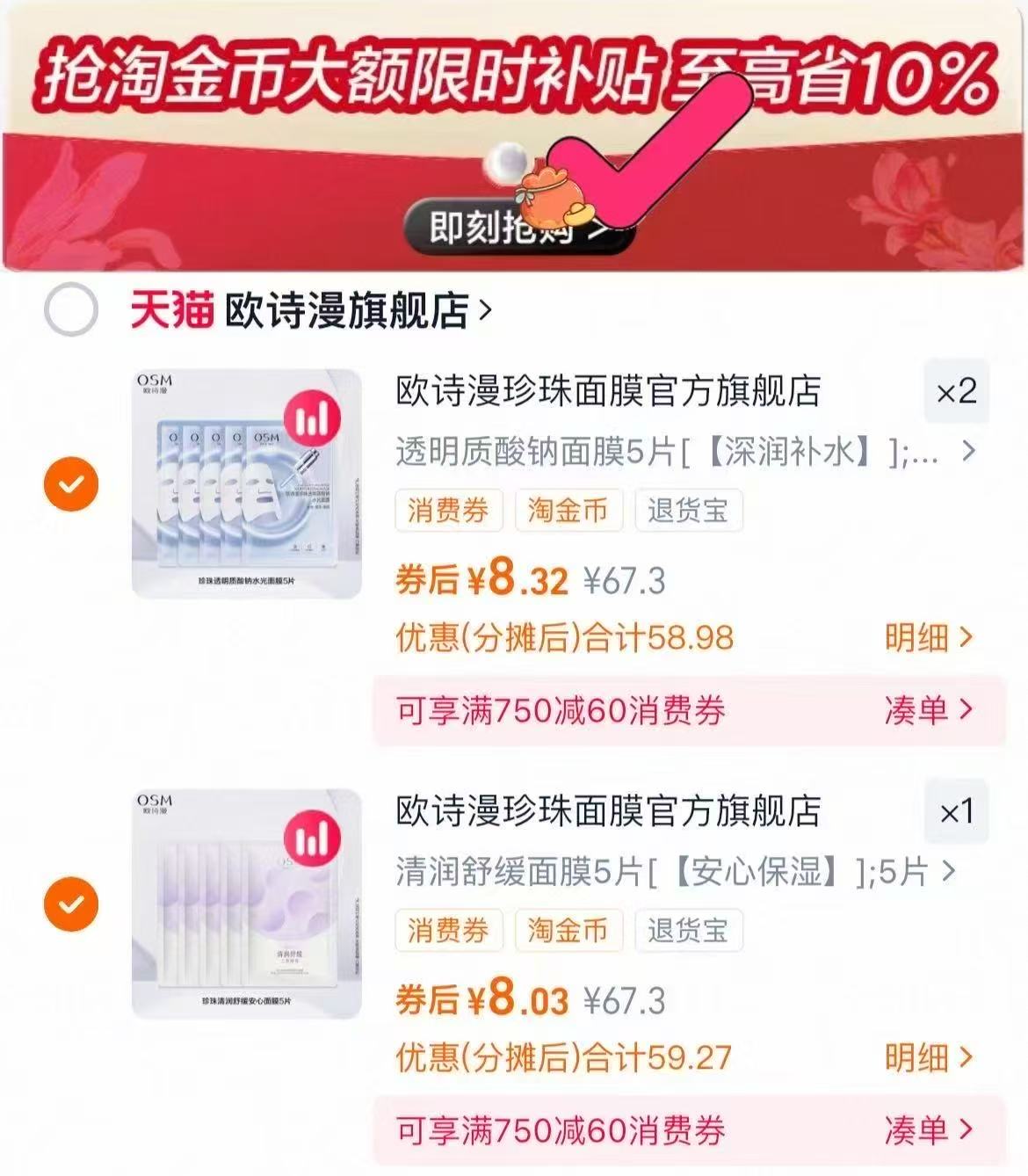Screen dimensions: 1028x1176
Task: Open the 淘金币 tag on the first product
Action: click(568, 512)
